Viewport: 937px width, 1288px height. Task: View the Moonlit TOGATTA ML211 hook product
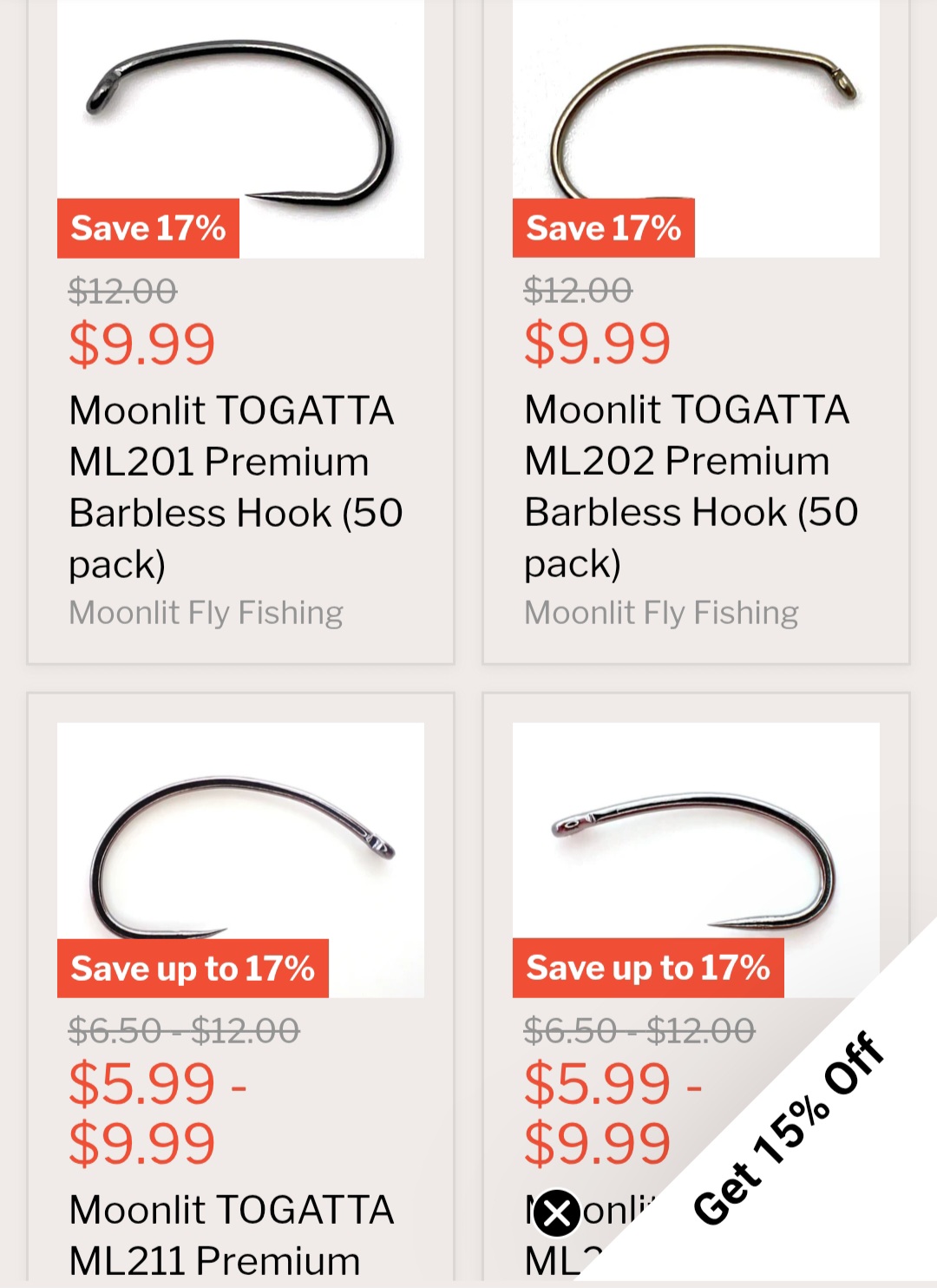(x=231, y=1233)
